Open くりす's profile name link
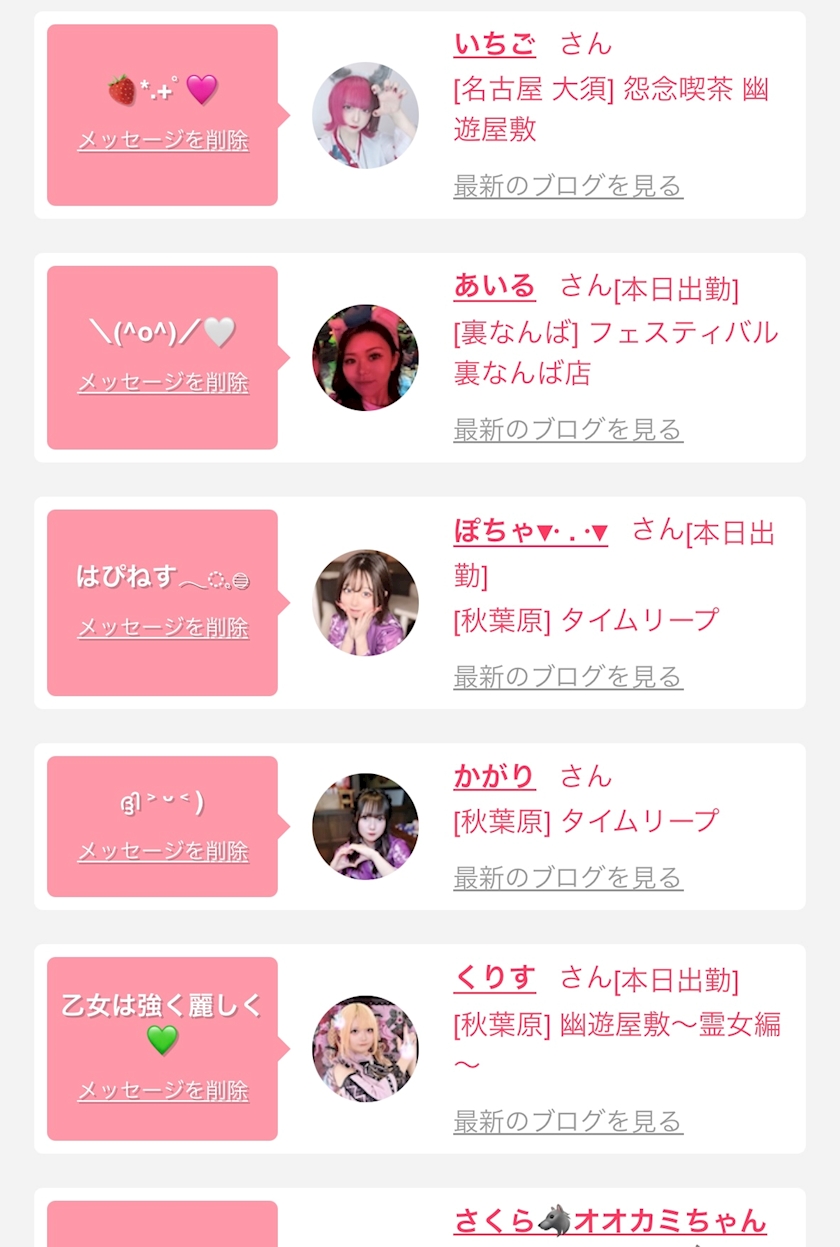This screenshot has width=840, height=1247. (494, 978)
